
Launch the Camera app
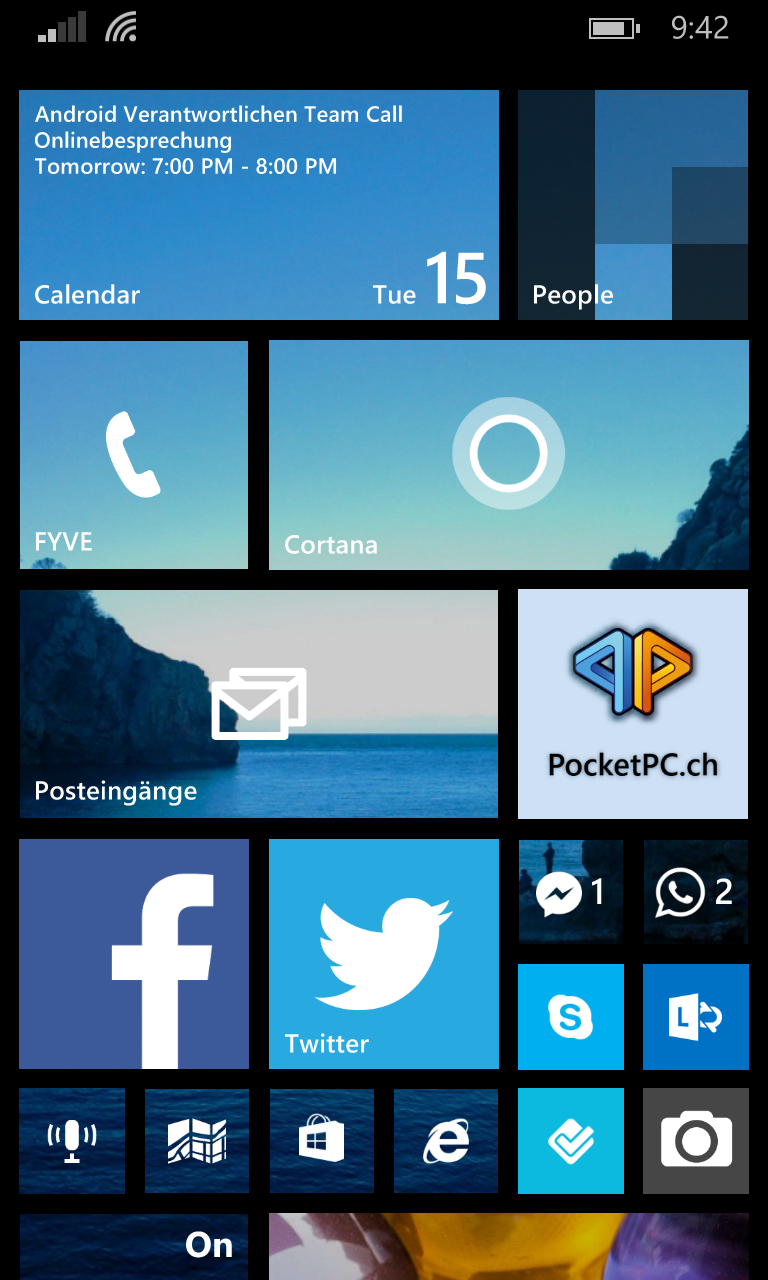point(696,1141)
